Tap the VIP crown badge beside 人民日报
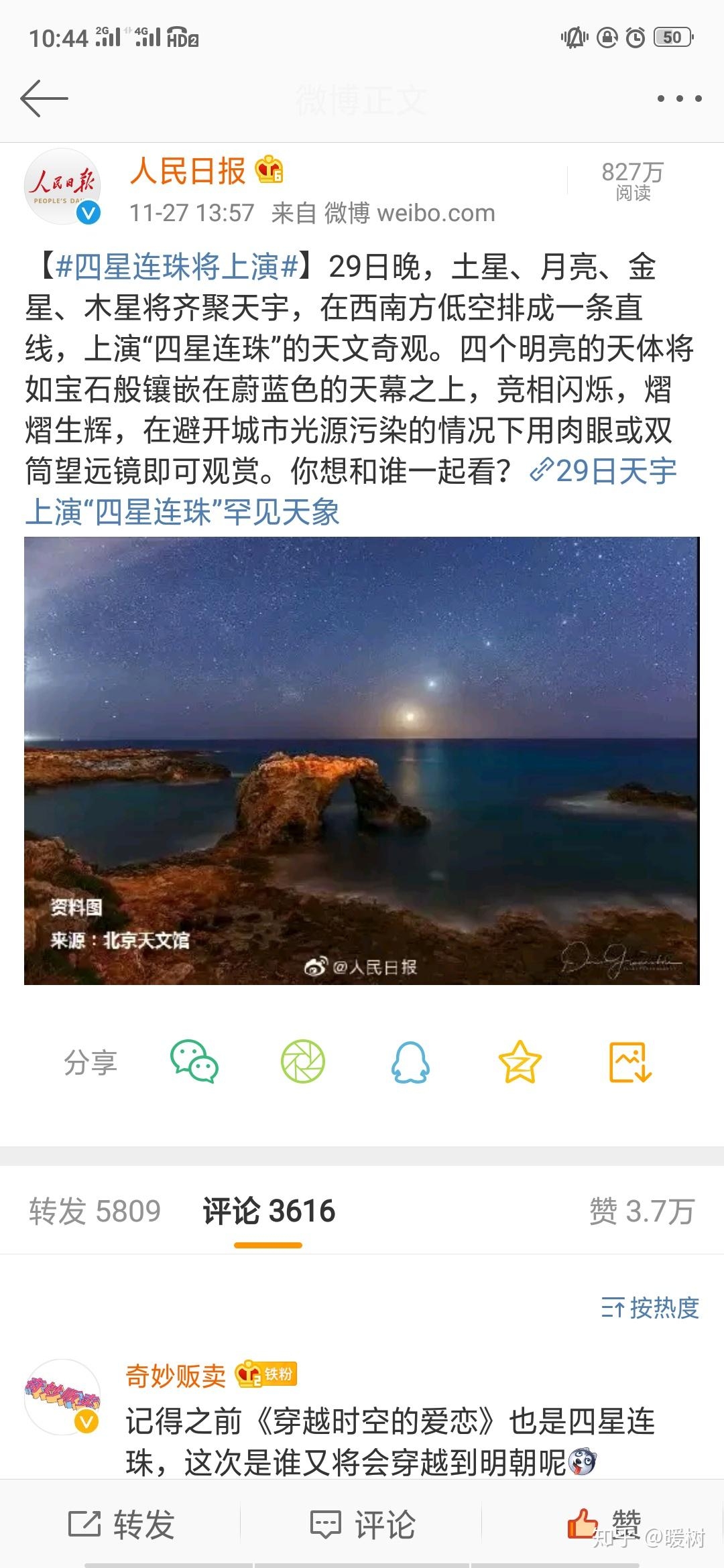 269,173
